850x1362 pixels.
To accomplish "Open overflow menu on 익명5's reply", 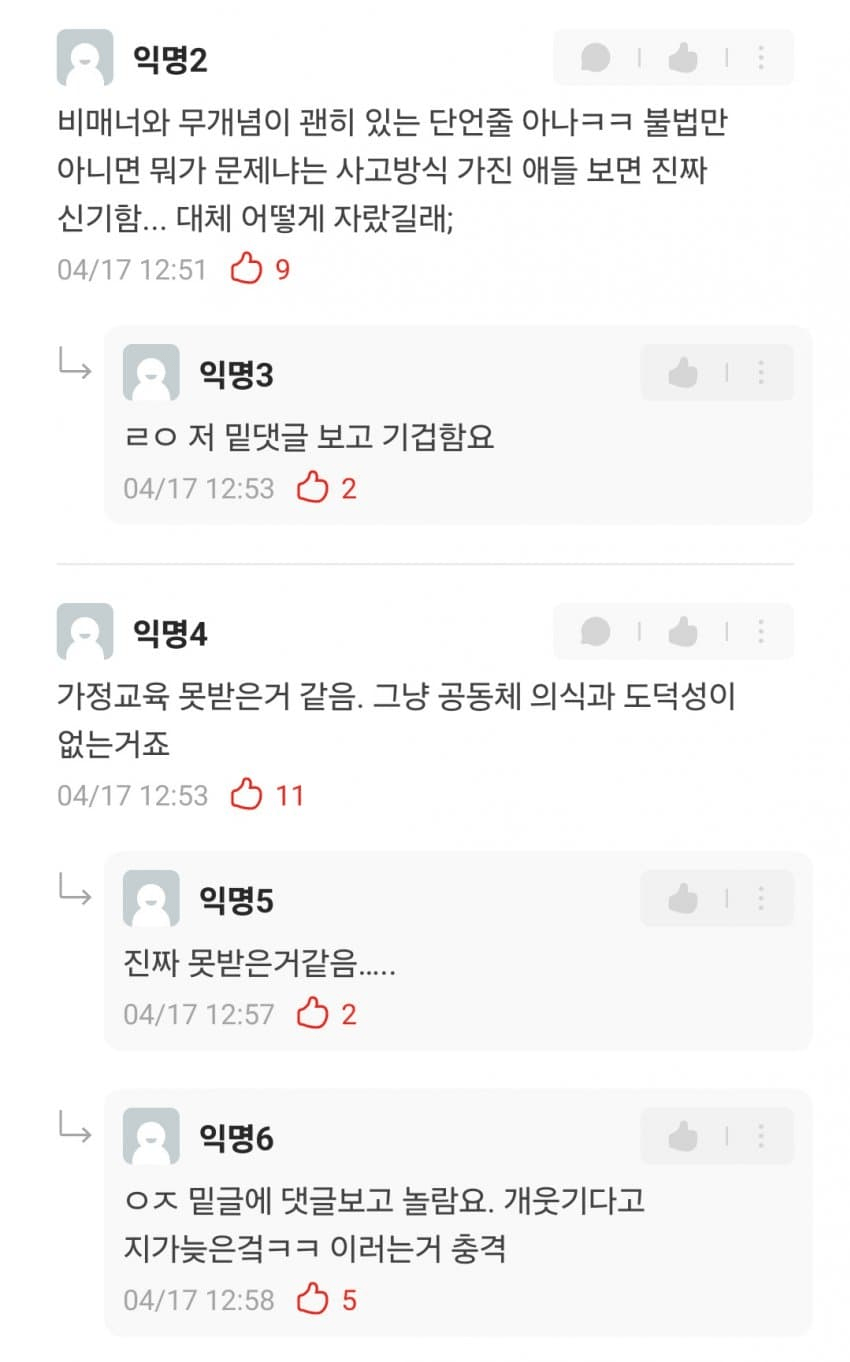I will [761, 899].
